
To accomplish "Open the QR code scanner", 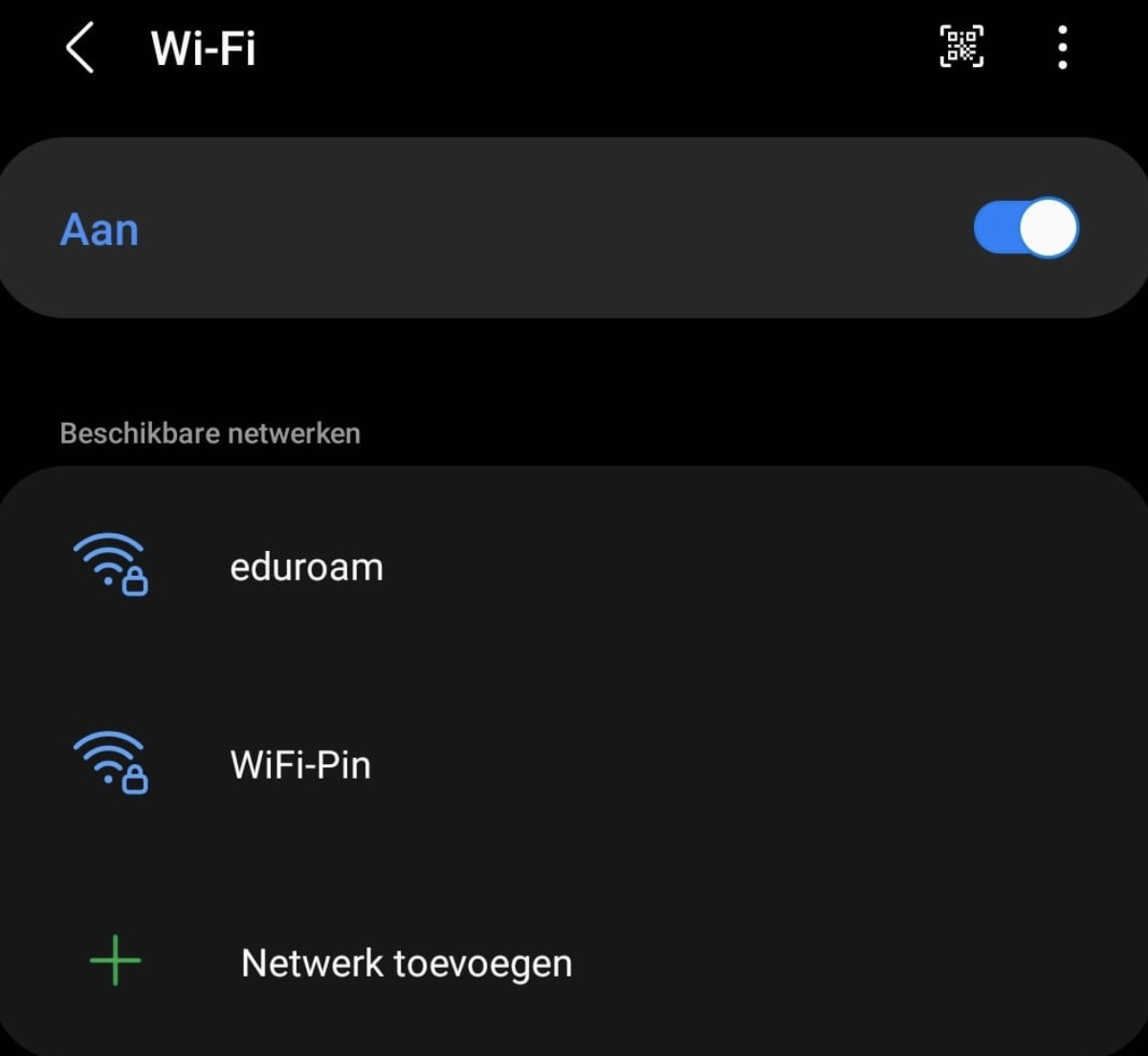I will [x=961, y=47].
